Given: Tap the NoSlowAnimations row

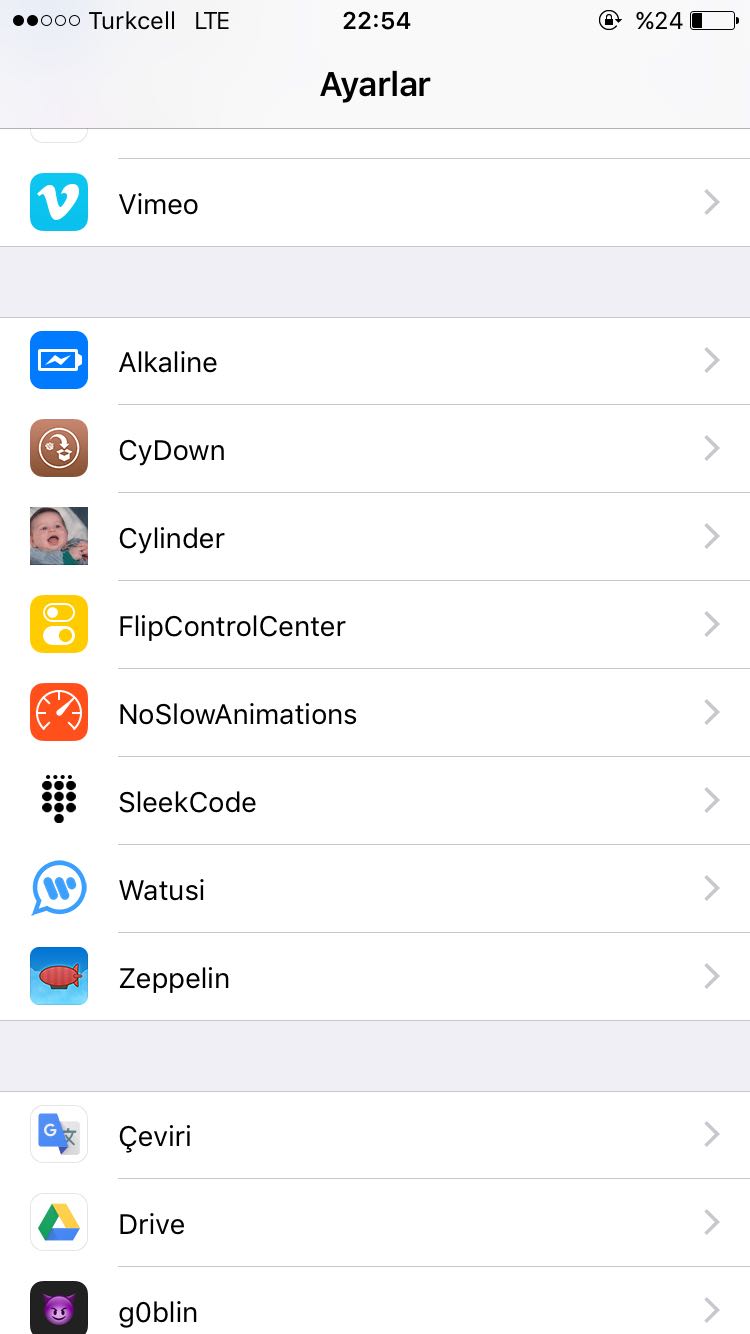Looking at the screenshot, I should [x=375, y=713].
